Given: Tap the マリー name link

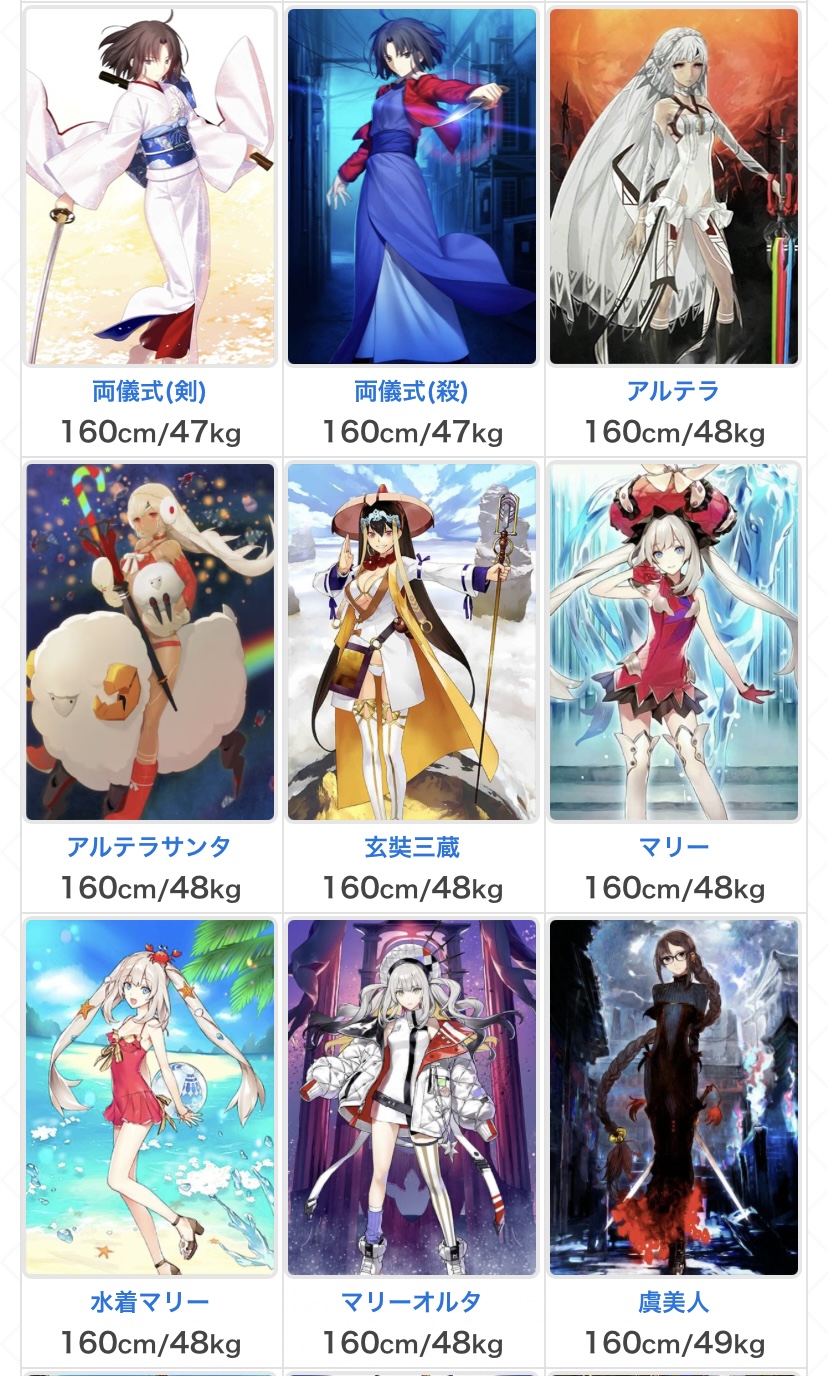Looking at the screenshot, I should click(673, 847).
